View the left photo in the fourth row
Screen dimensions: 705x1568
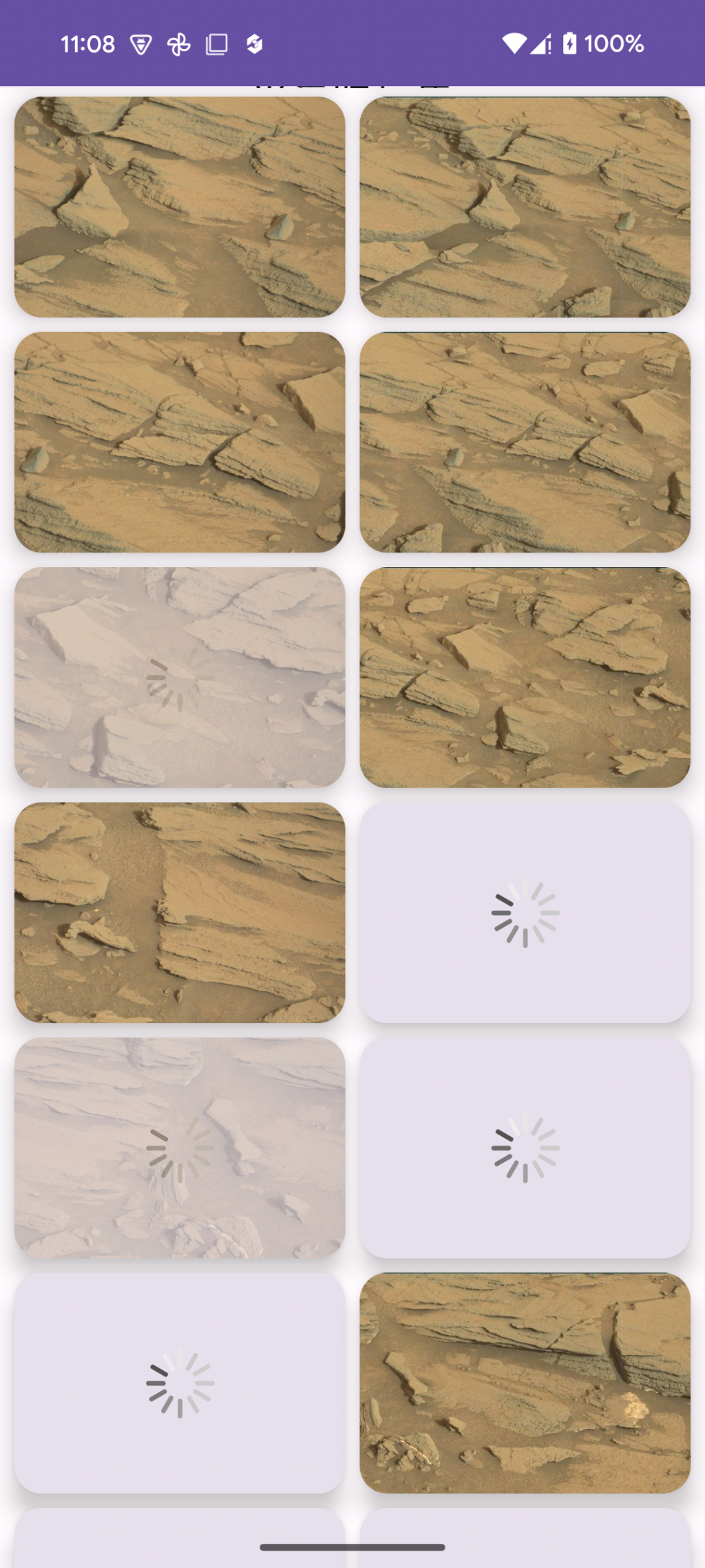(179, 912)
